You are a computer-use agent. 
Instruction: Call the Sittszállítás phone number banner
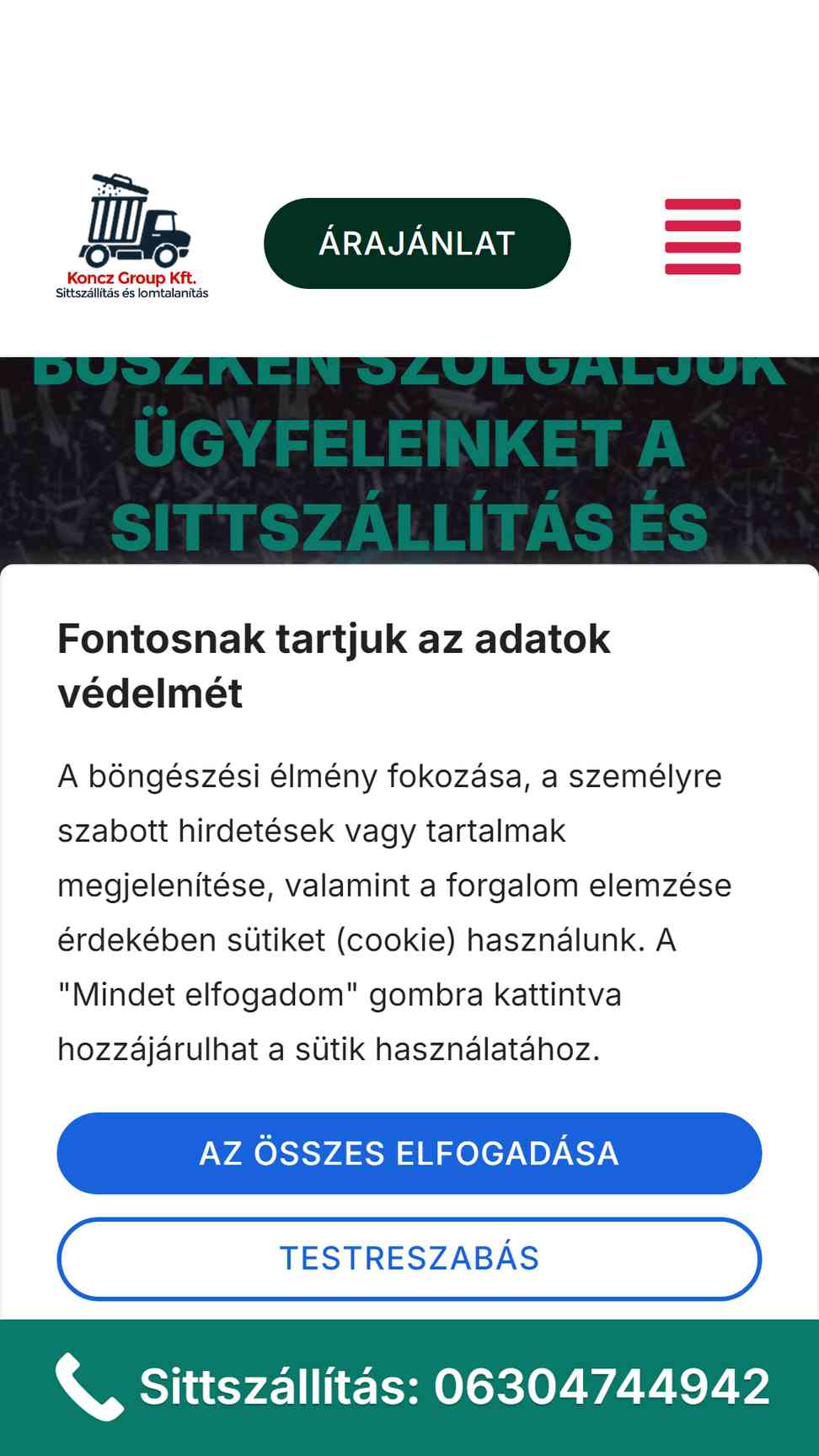(413, 1387)
